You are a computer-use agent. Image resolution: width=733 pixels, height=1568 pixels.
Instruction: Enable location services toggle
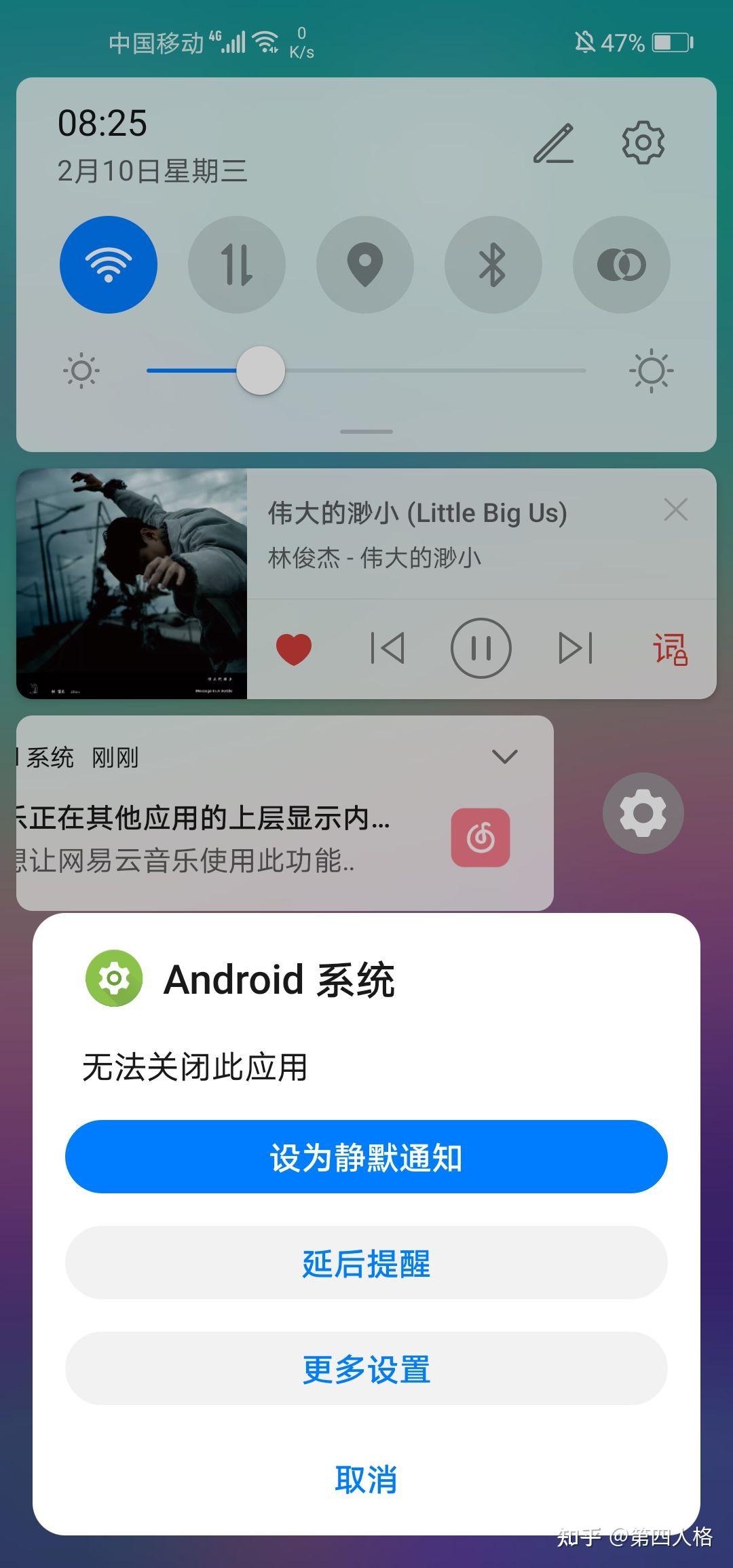tap(365, 265)
